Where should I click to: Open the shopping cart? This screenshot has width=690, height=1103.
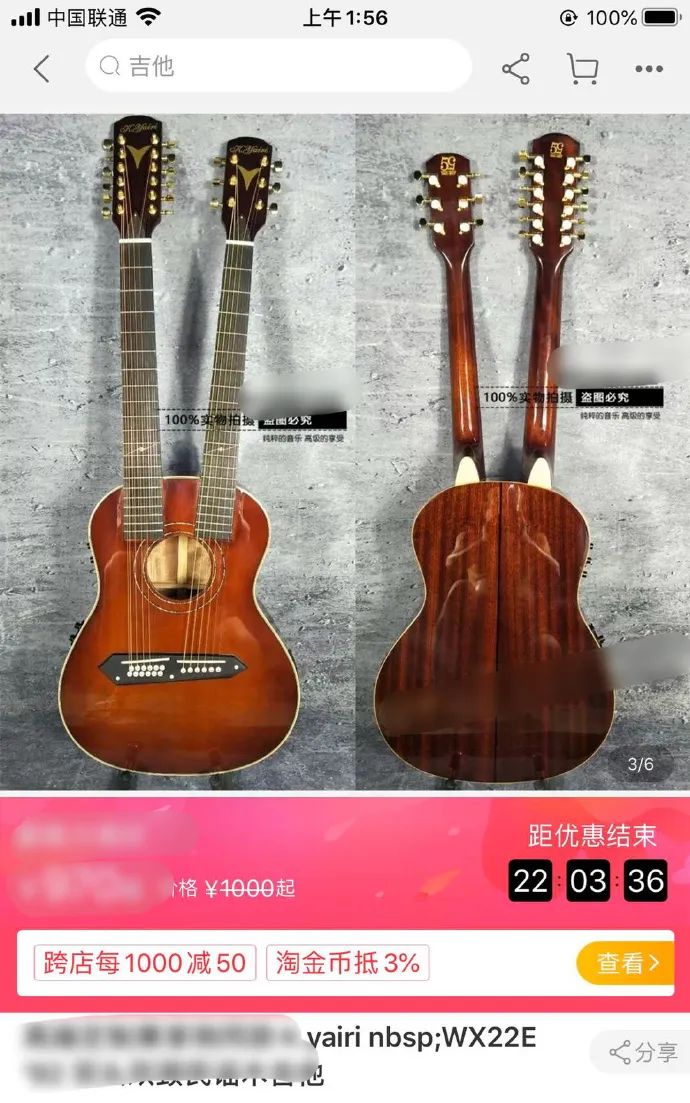(582, 68)
